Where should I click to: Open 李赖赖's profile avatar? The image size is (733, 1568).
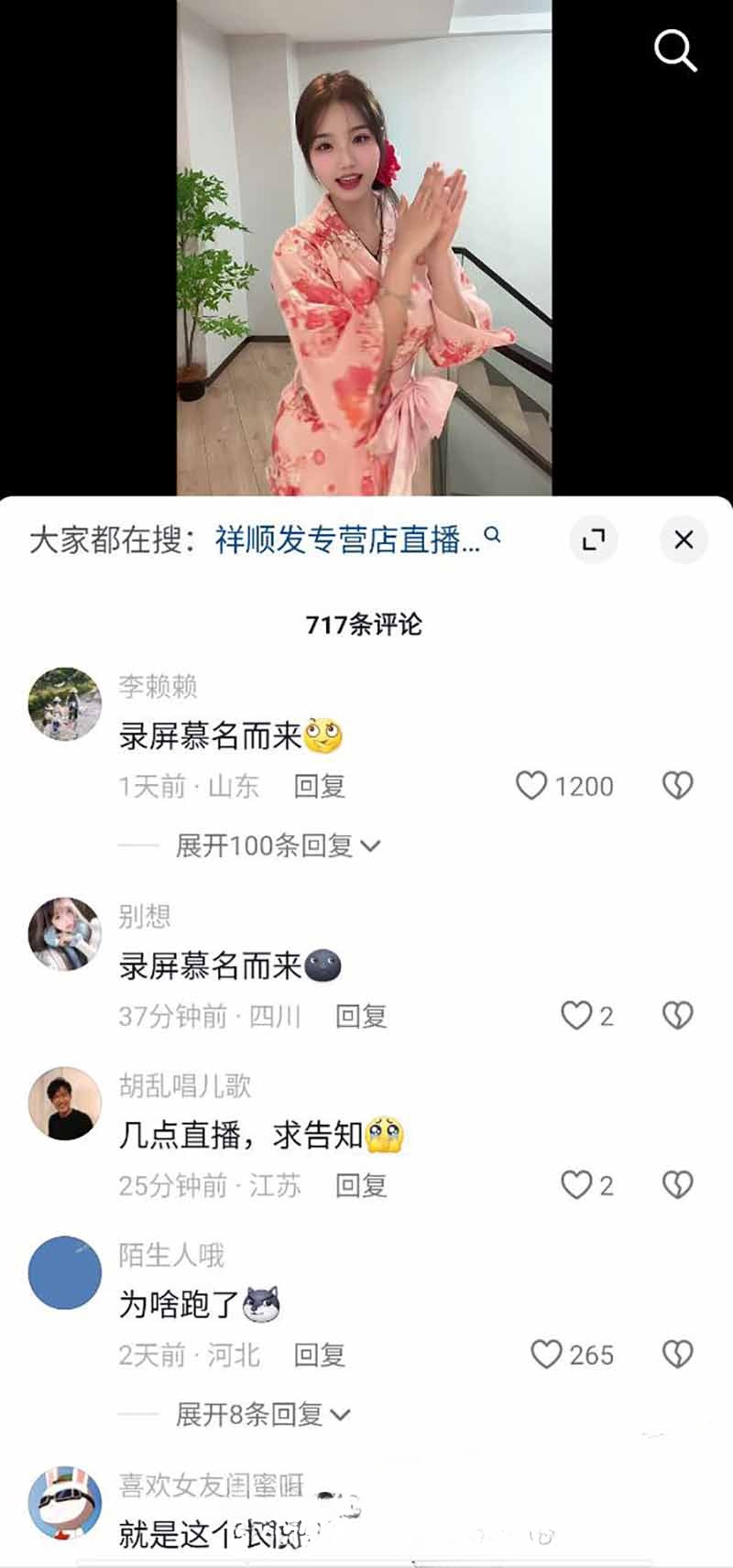click(x=64, y=703)
